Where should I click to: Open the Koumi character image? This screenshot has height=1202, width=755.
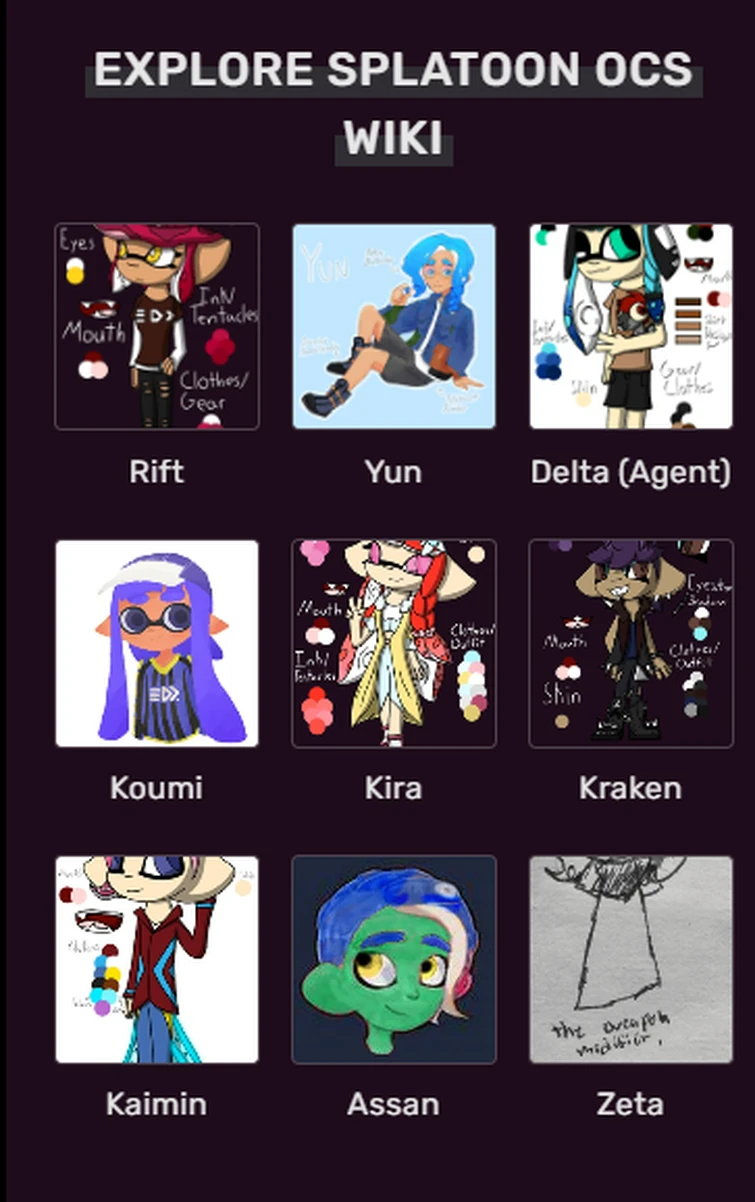click(x=157, y=641)
